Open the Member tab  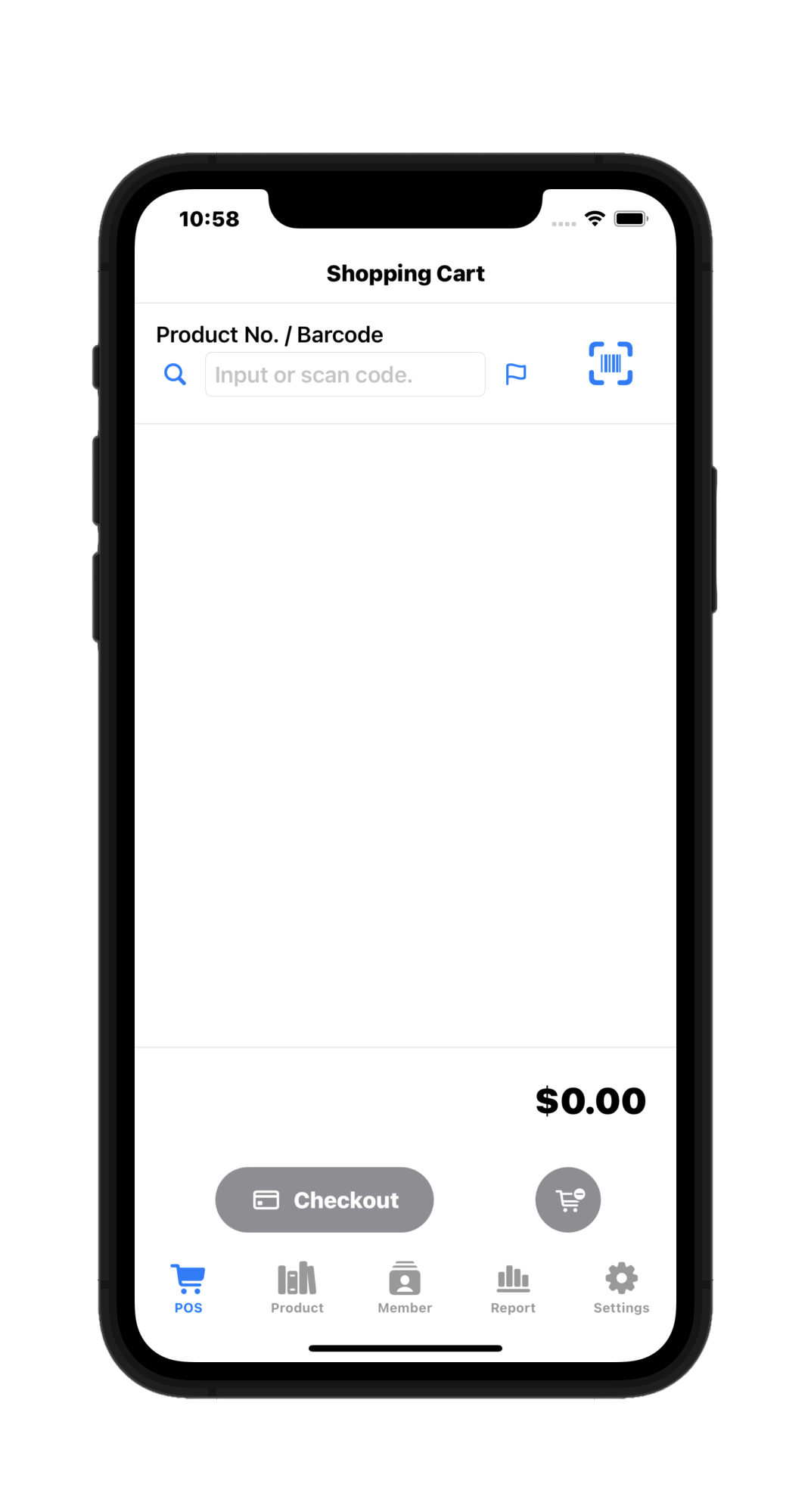405,1289
